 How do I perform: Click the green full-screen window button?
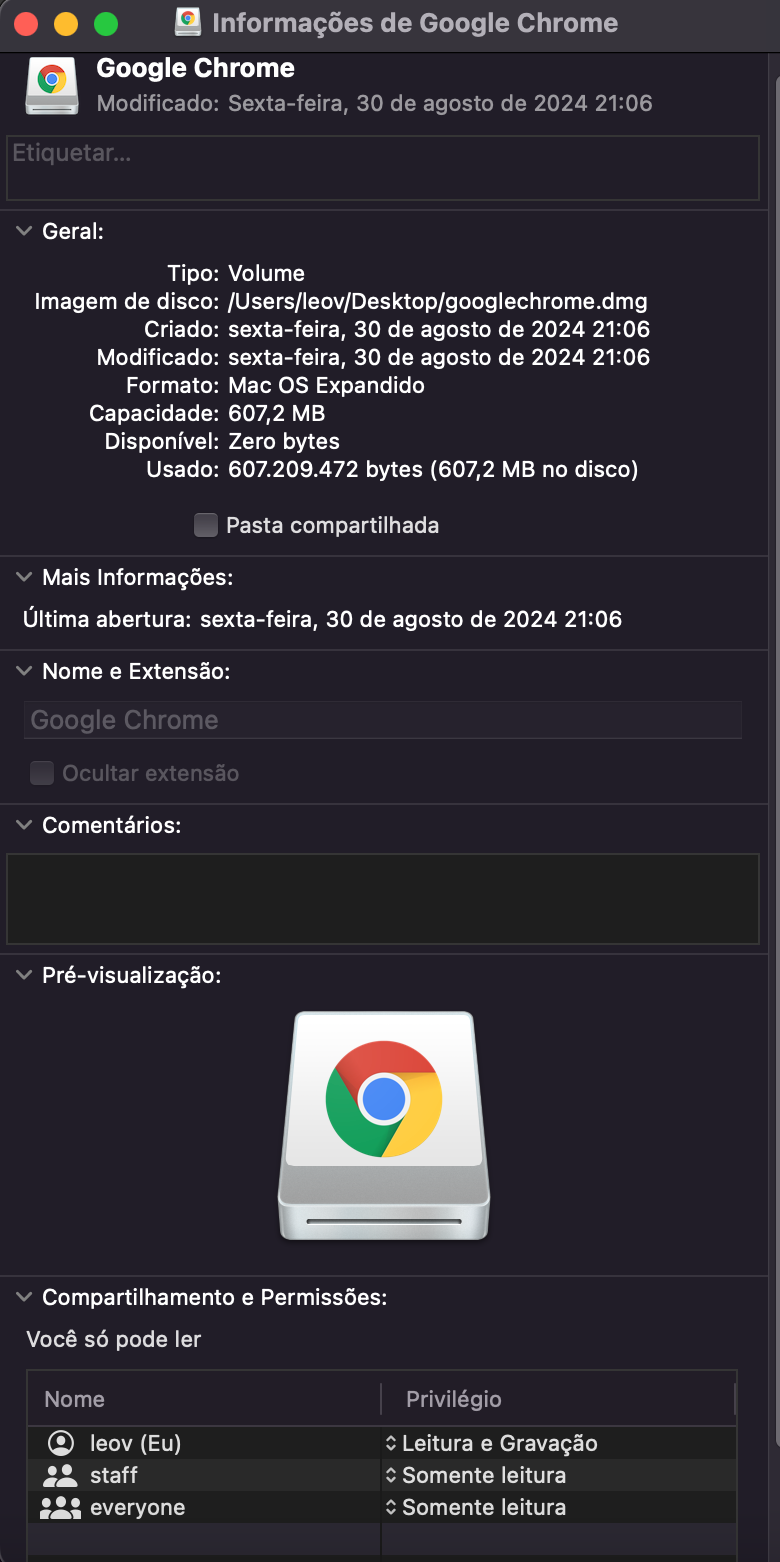105,23
